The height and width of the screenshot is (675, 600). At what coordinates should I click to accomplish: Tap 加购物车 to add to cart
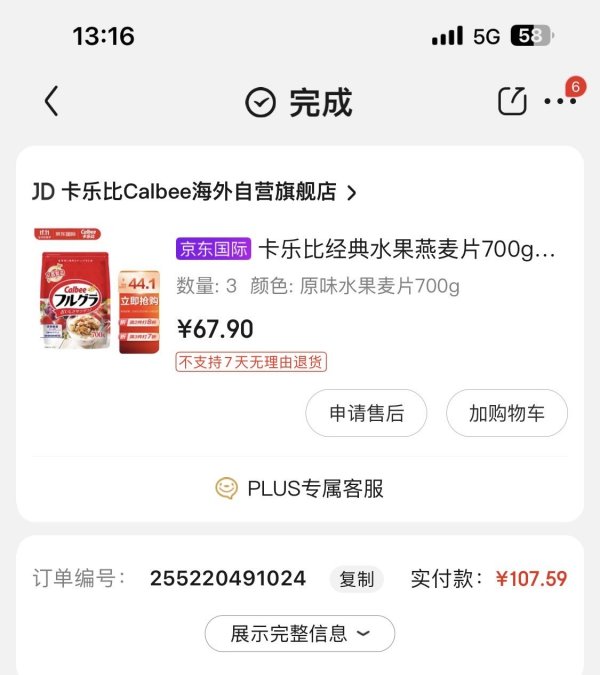click(x=506, y=413)
